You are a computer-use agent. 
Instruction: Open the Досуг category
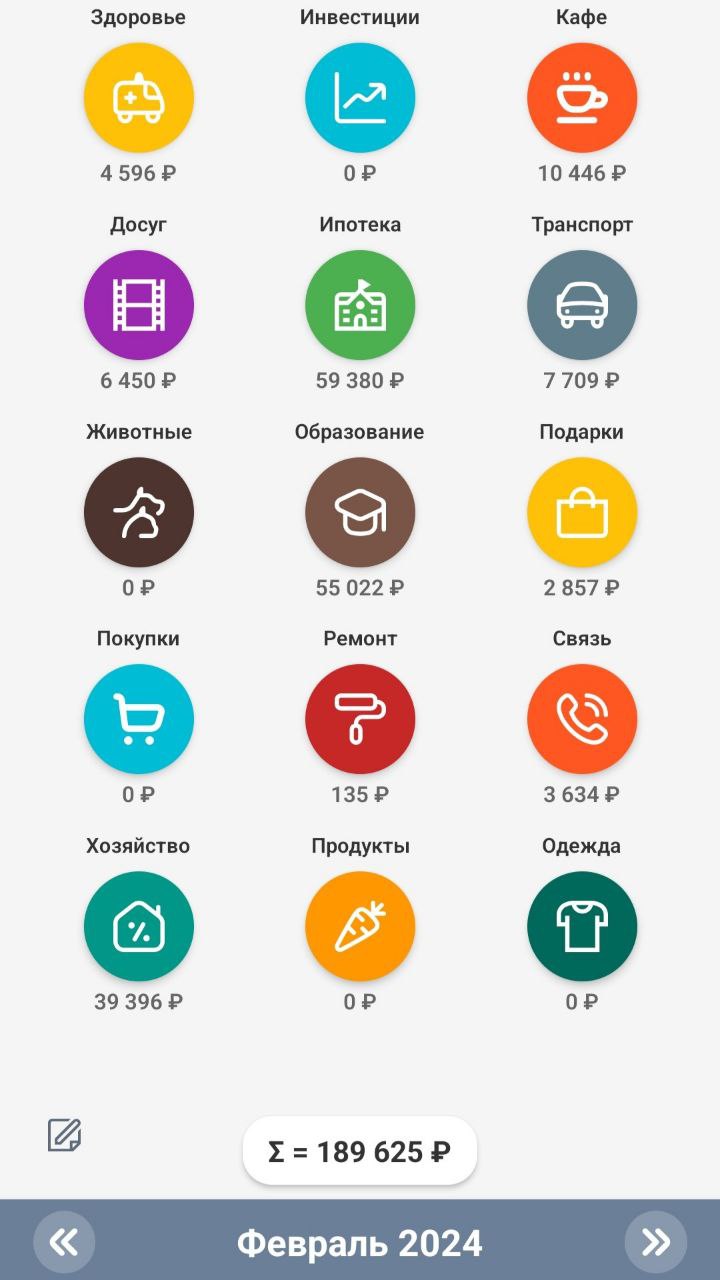[x=139, y=305]
